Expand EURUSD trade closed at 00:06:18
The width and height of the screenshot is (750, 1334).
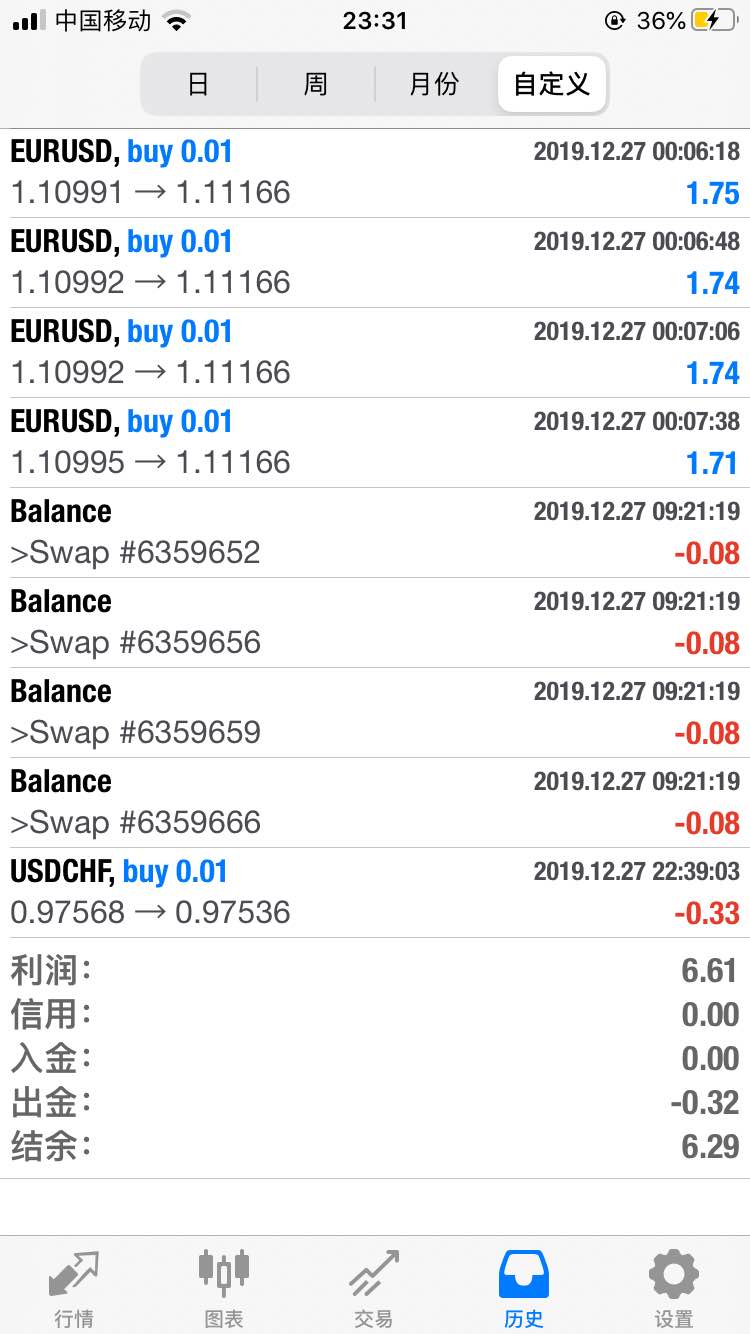375,173
